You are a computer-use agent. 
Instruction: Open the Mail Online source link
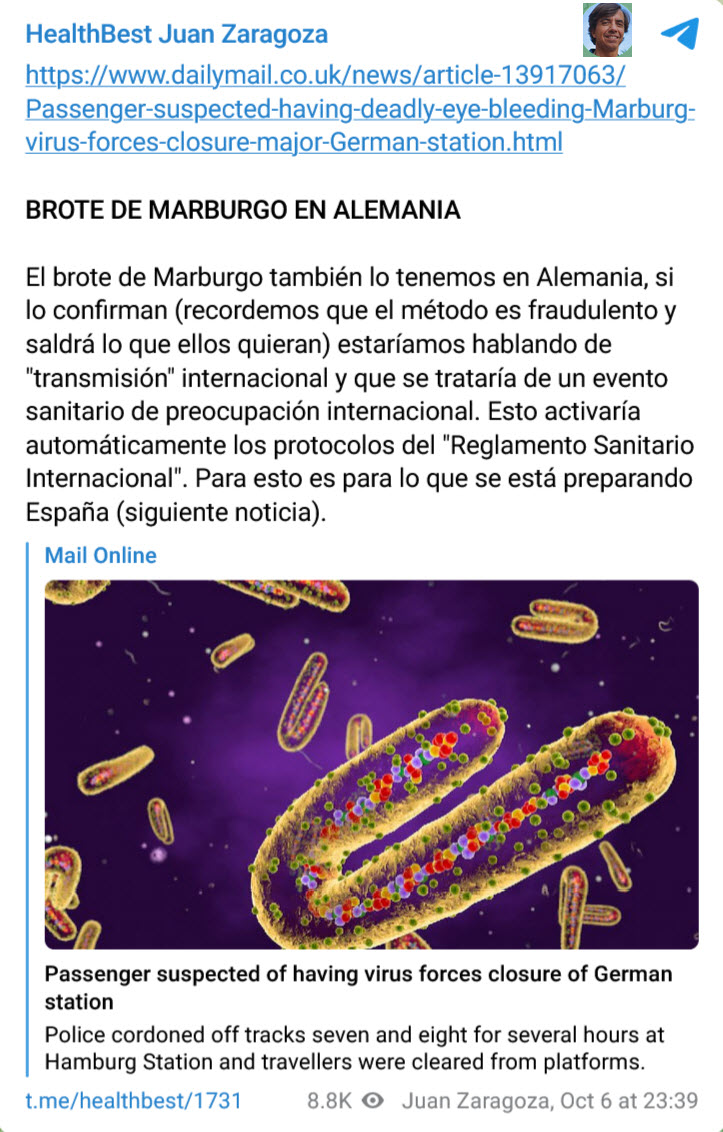(x=100, y=556)
